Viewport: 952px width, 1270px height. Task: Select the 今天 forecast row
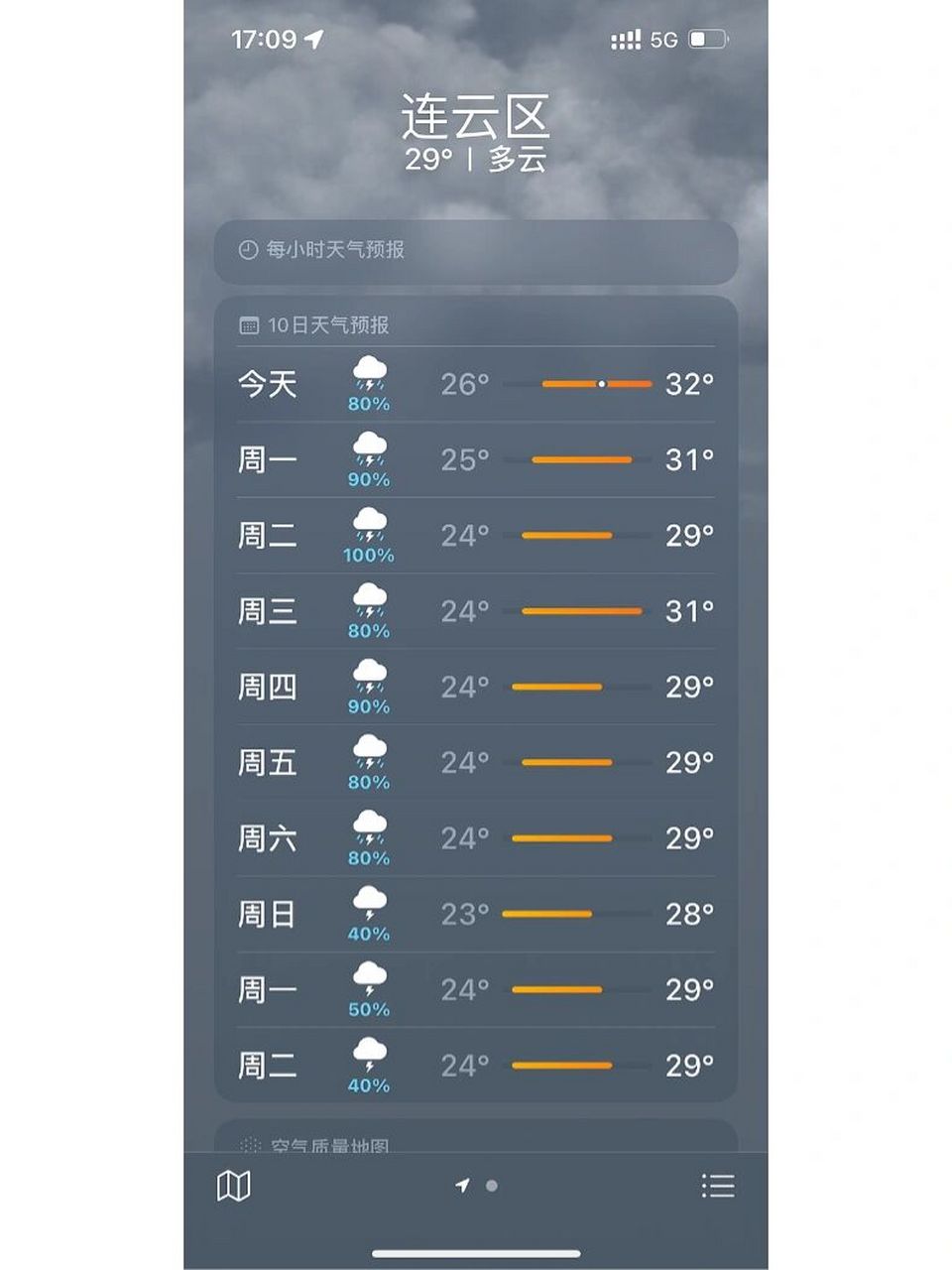click(x=474, y=384)
